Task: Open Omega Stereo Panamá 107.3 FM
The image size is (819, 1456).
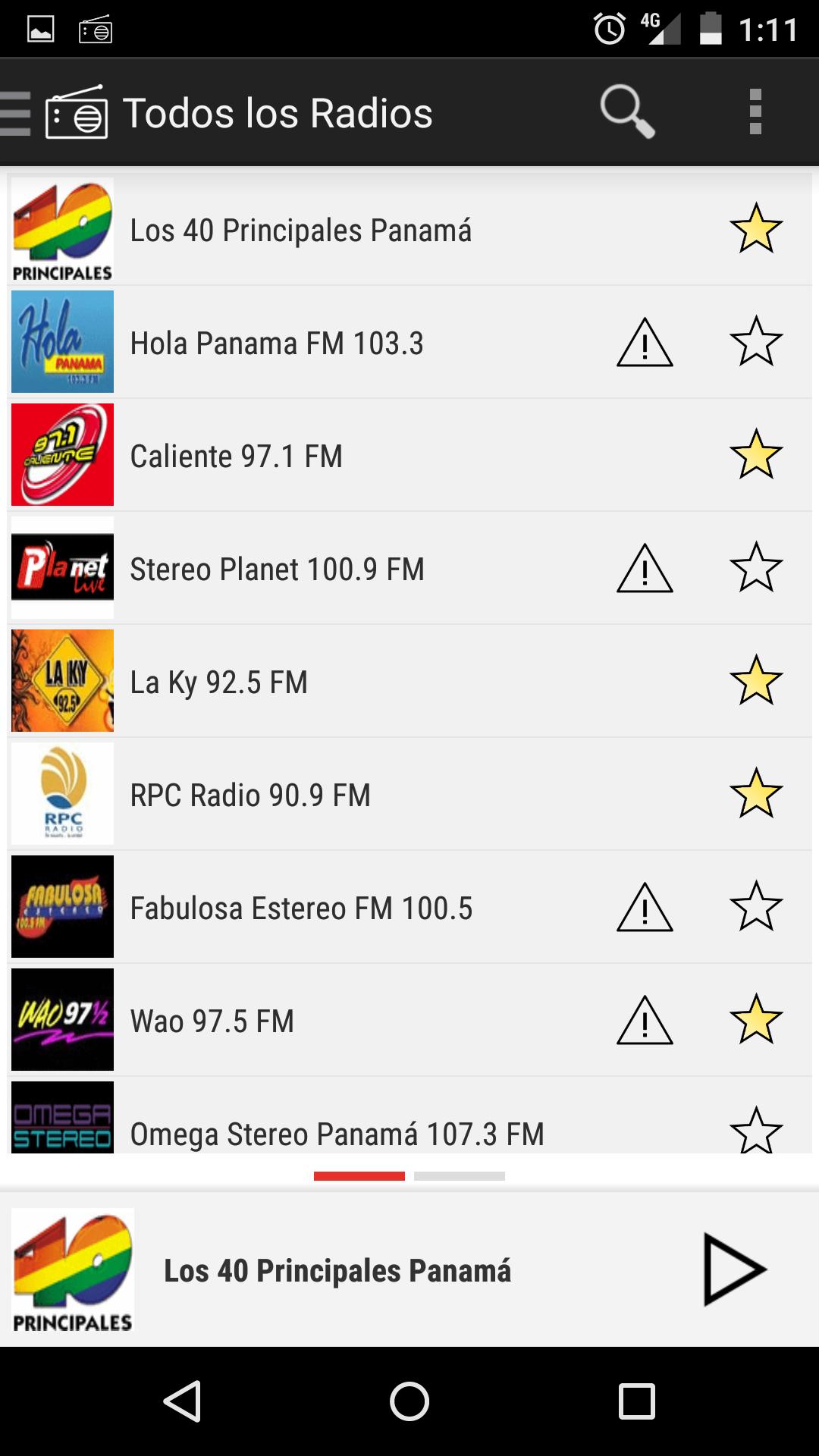Action: click(x=409, y=1116)
